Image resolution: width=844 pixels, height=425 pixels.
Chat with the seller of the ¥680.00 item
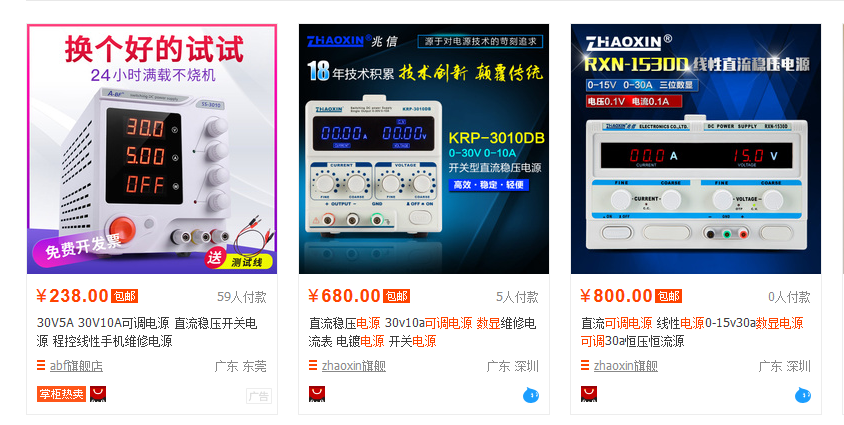coord(531,395)
